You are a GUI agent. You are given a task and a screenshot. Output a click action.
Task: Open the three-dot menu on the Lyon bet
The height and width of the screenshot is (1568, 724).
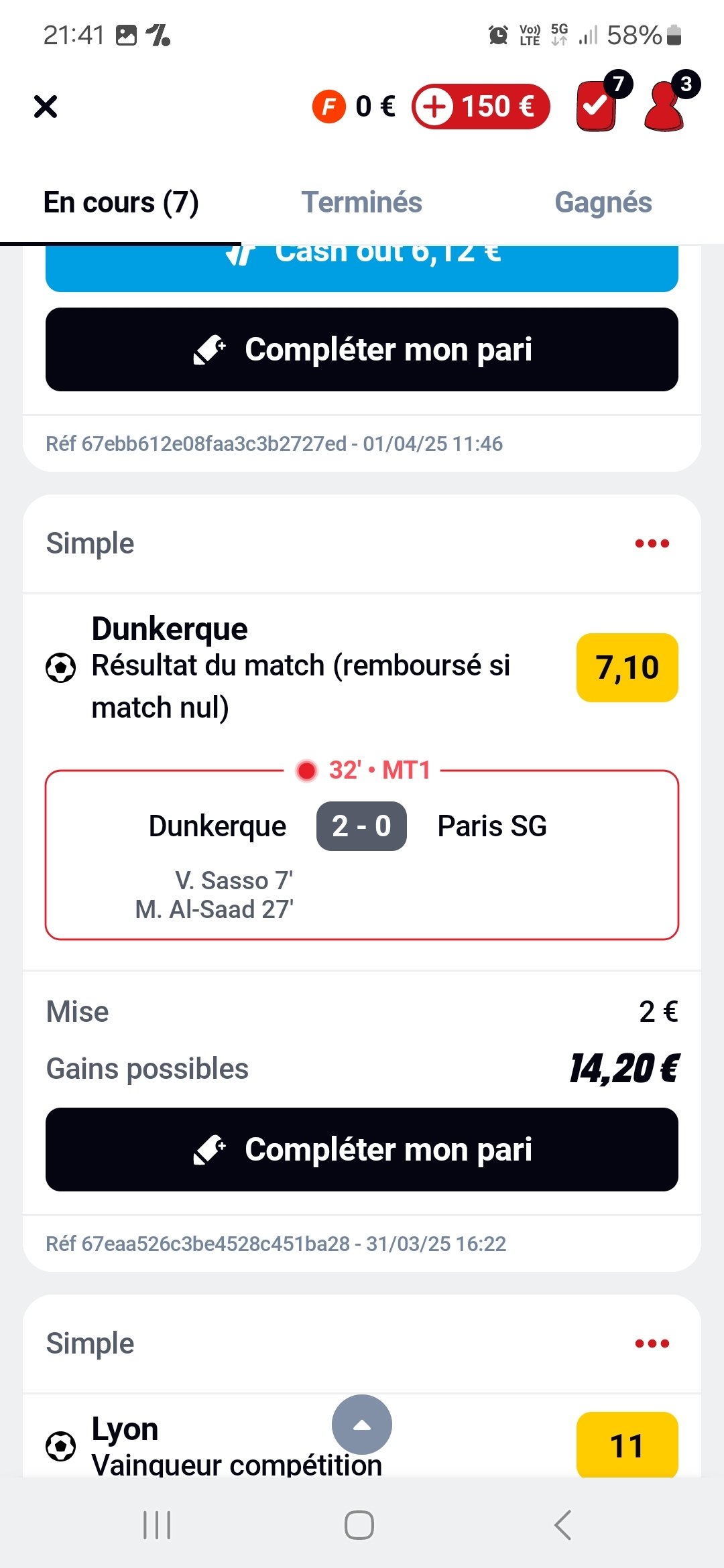[x=652, y=1344]
